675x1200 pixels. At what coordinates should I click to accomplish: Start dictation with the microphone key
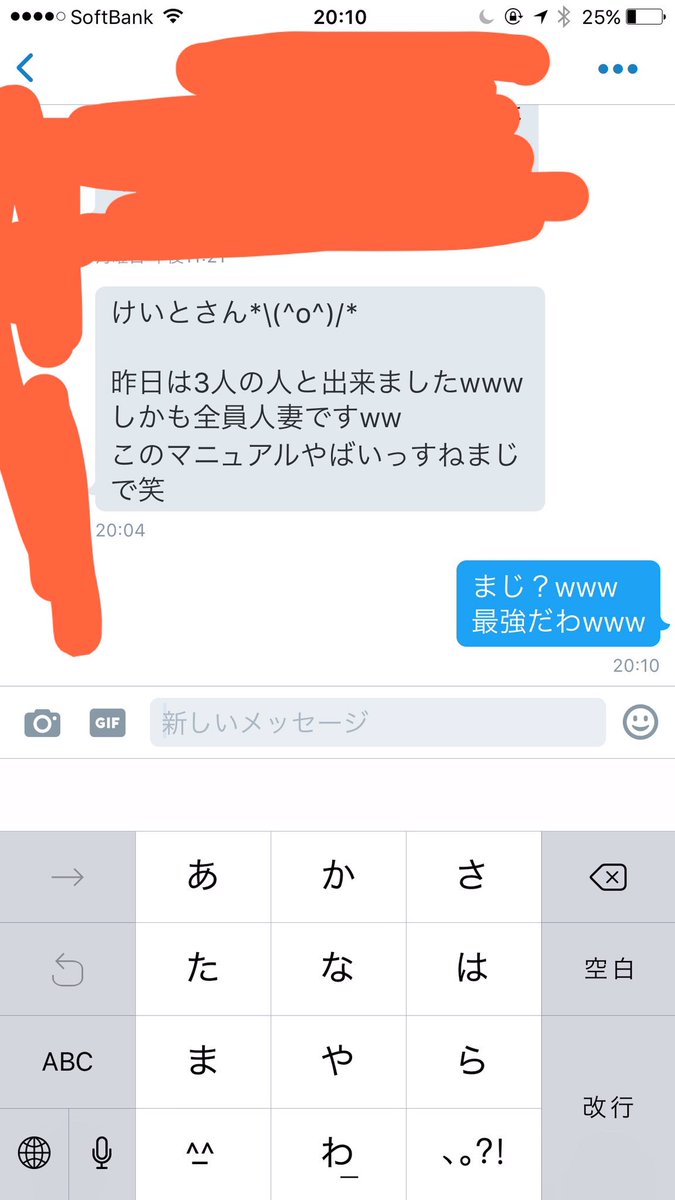[x=101, y=1154]
